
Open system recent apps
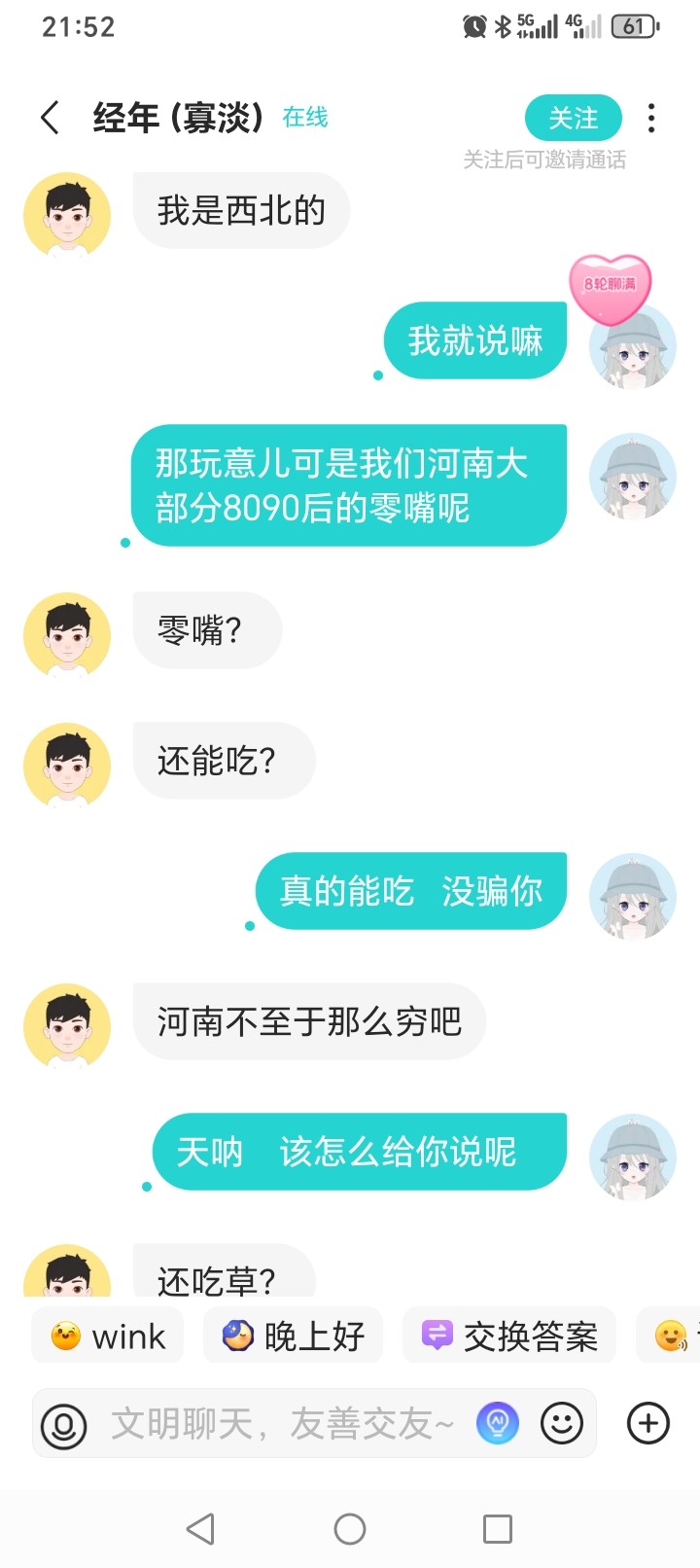[498, 1529]
